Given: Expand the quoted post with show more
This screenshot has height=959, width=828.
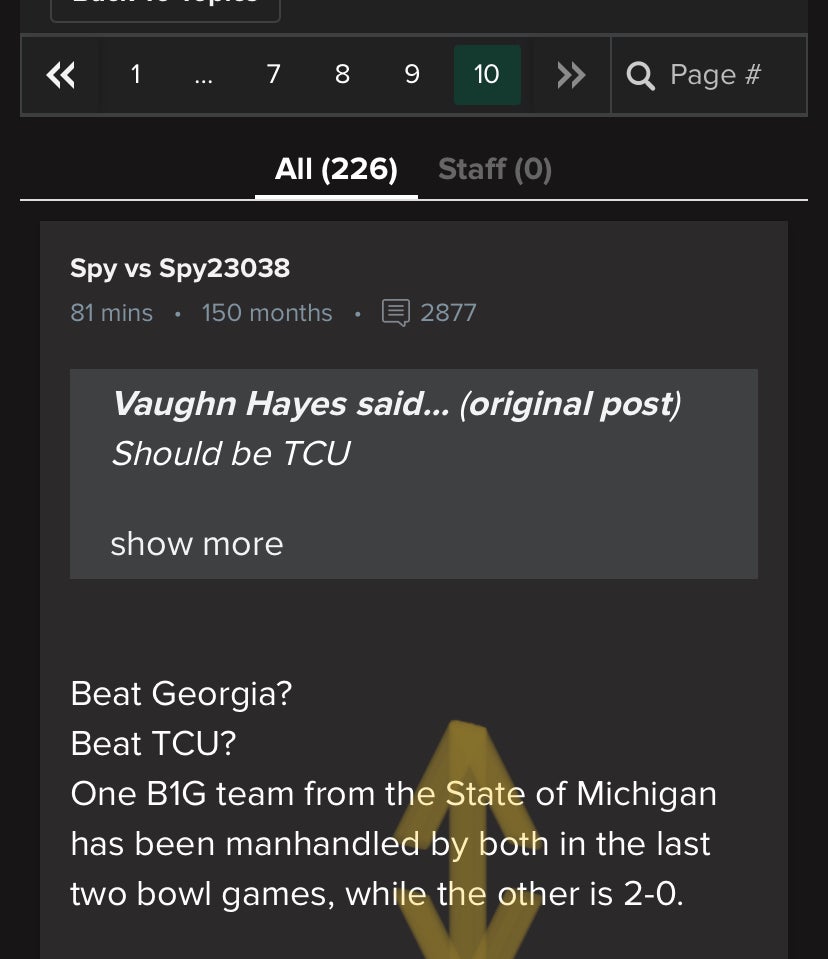Looking at the screenshot, I should 196,543.
